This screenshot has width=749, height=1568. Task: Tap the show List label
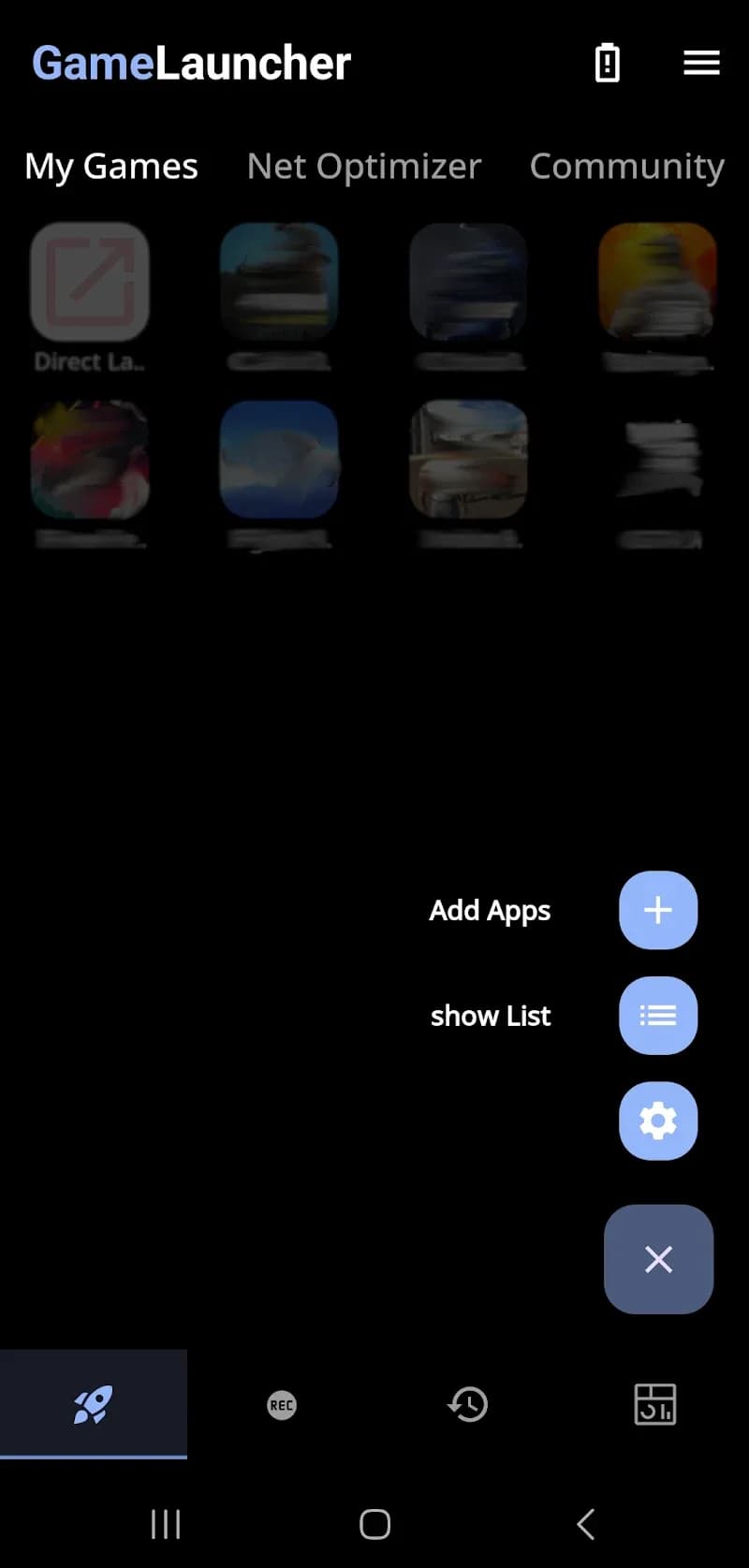pyautogui.click(x=491, y=1015)
